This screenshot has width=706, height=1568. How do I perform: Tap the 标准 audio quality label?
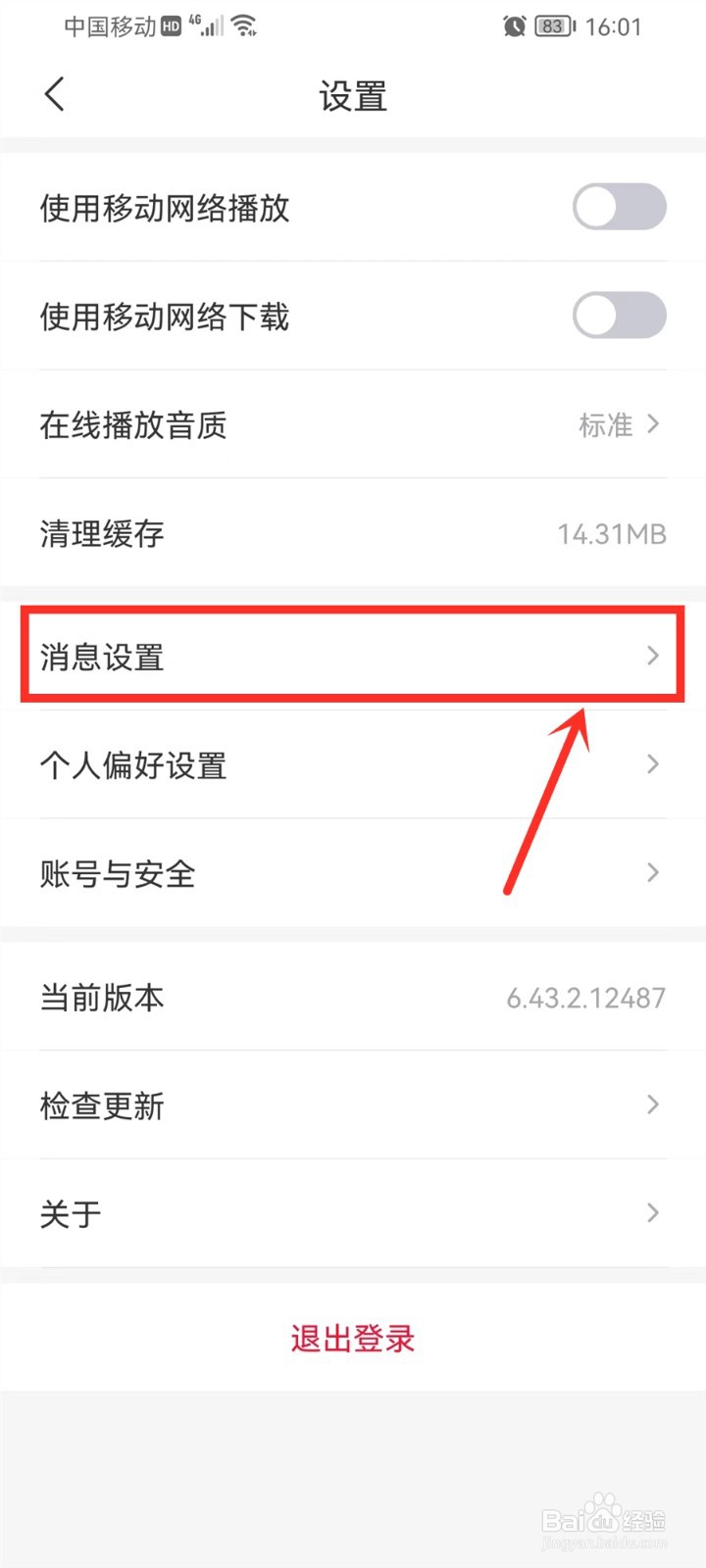click(605, 423)
